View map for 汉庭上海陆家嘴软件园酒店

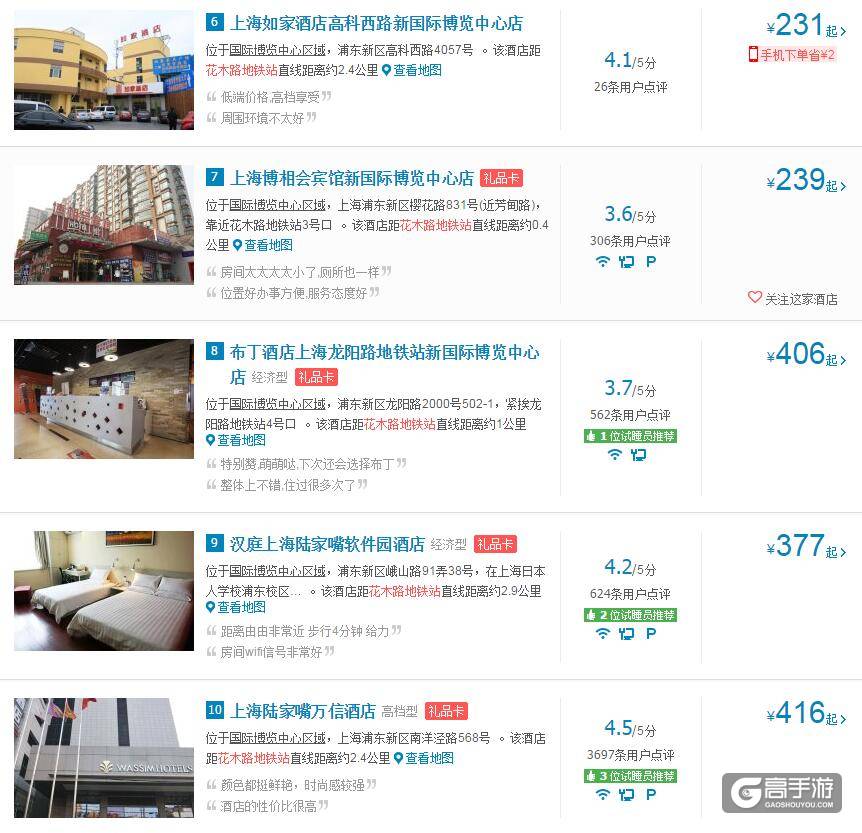(x=240, y=606)
